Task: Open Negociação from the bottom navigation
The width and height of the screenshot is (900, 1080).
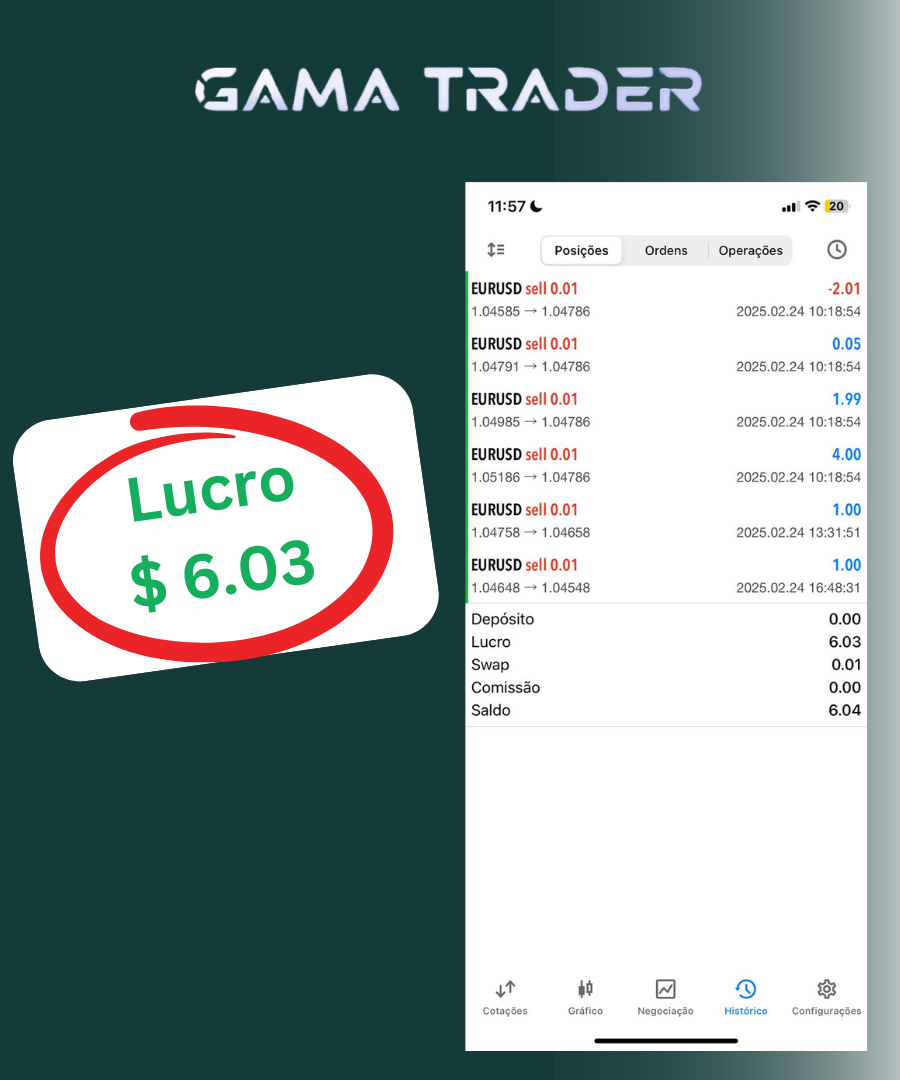Action: [x=665, y=997]
